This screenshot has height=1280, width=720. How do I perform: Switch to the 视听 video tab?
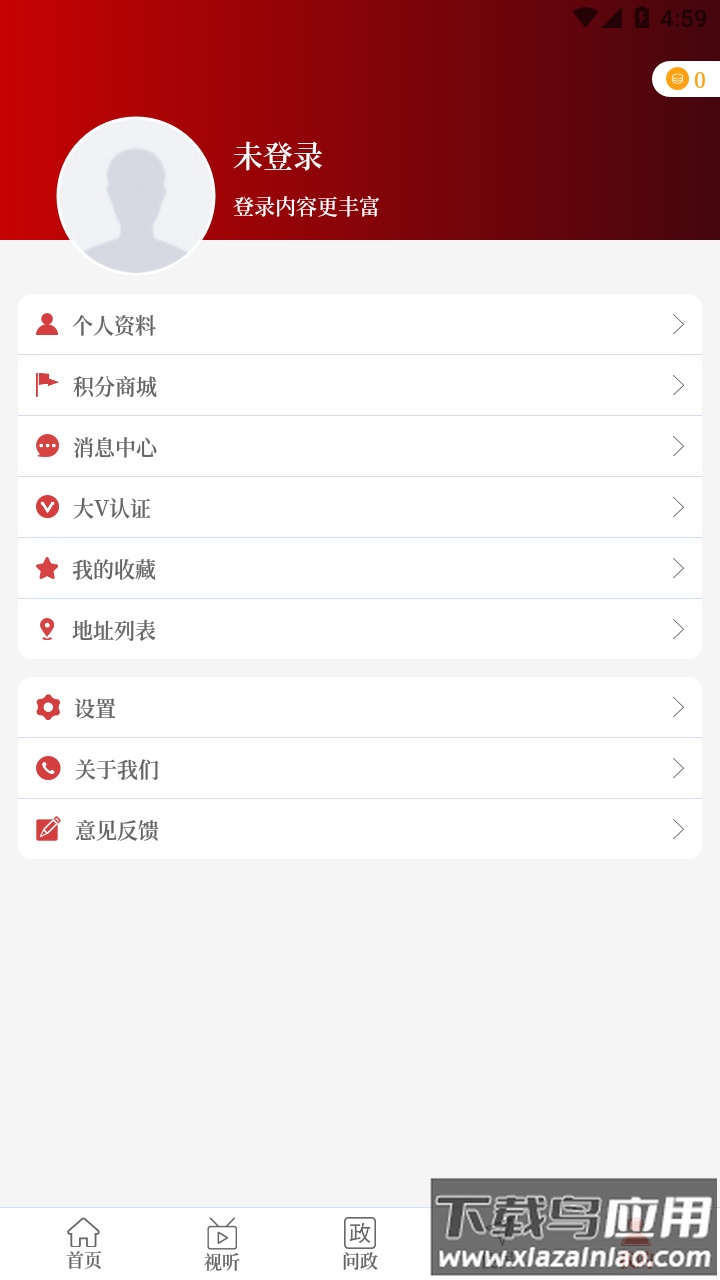(222, 1244)
